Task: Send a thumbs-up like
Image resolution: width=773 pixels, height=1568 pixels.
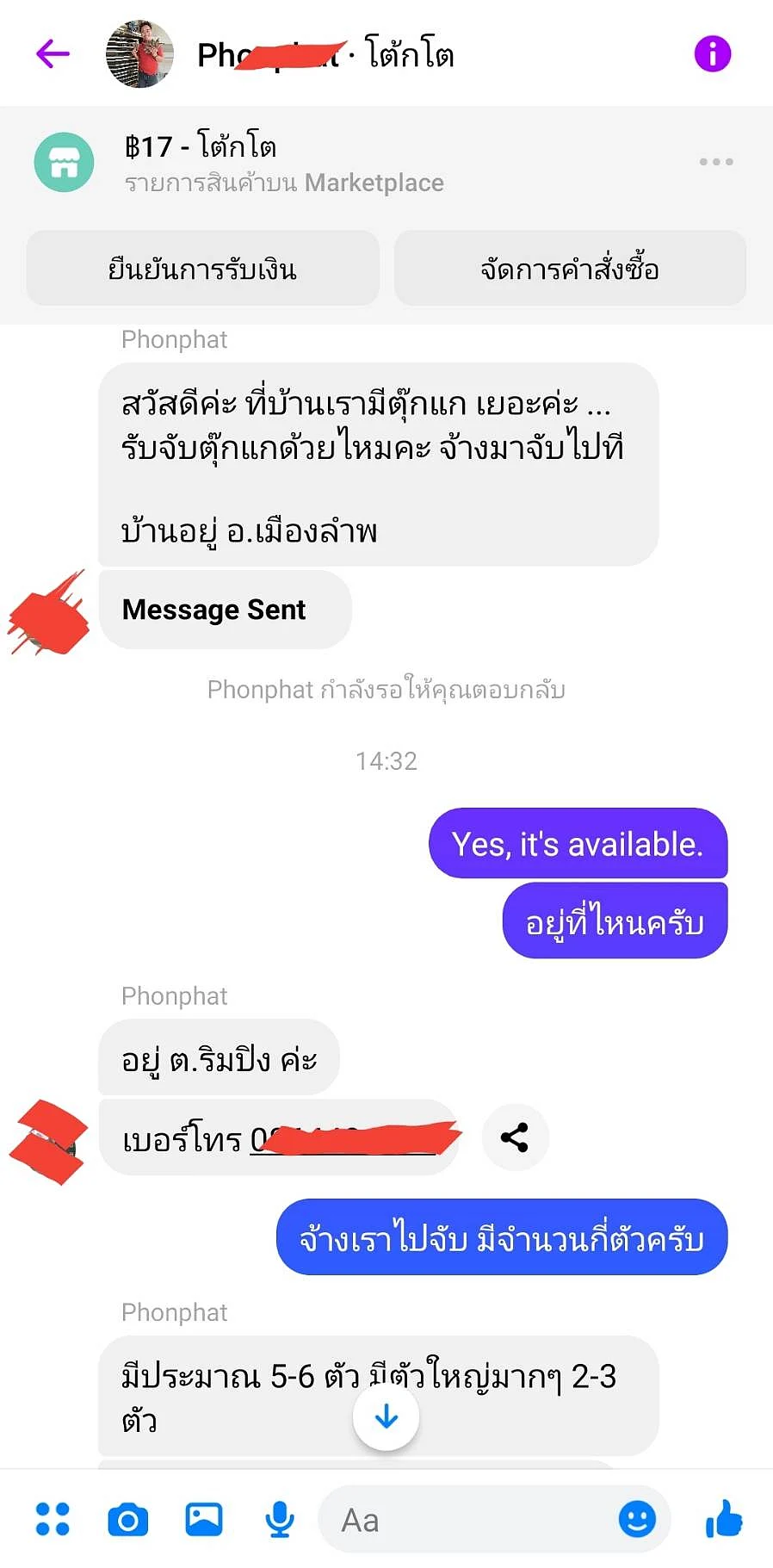Action: tap(724, 1517)
